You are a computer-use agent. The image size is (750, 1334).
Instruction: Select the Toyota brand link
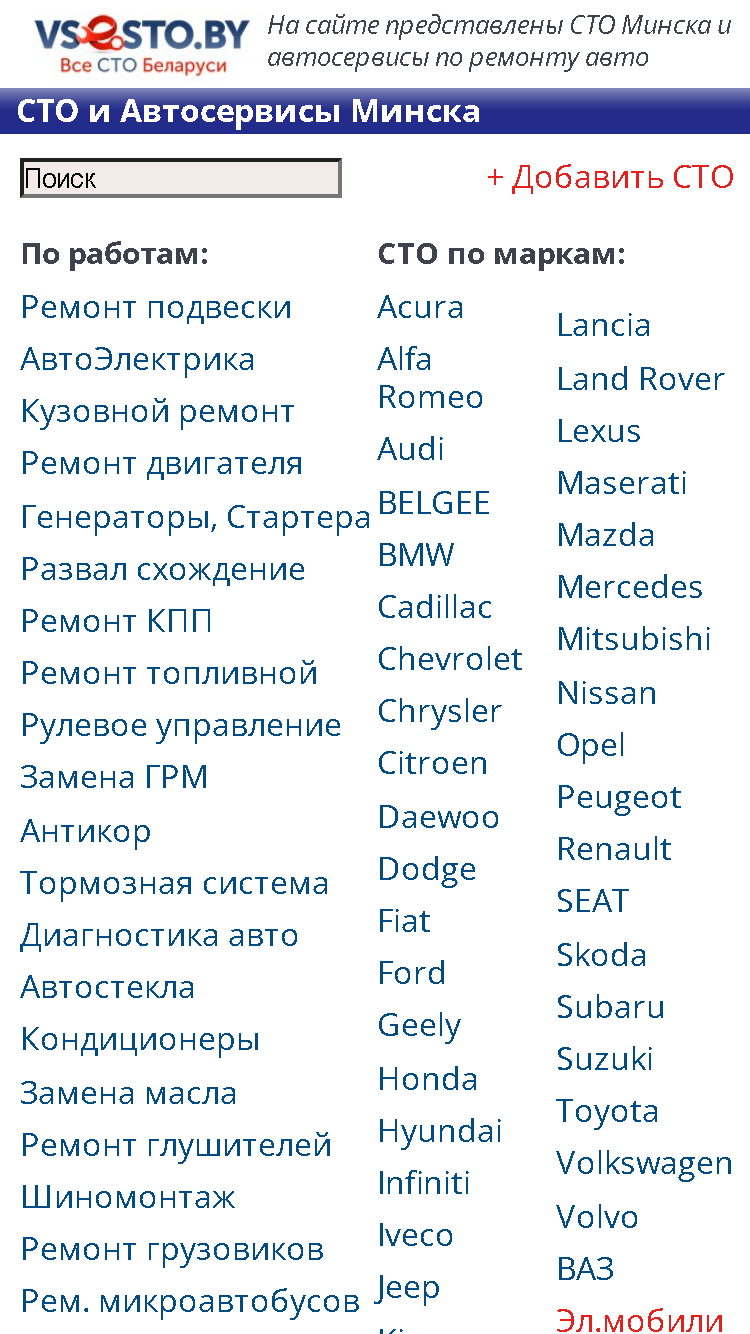pyautogui.click(x=608, y=1111)
